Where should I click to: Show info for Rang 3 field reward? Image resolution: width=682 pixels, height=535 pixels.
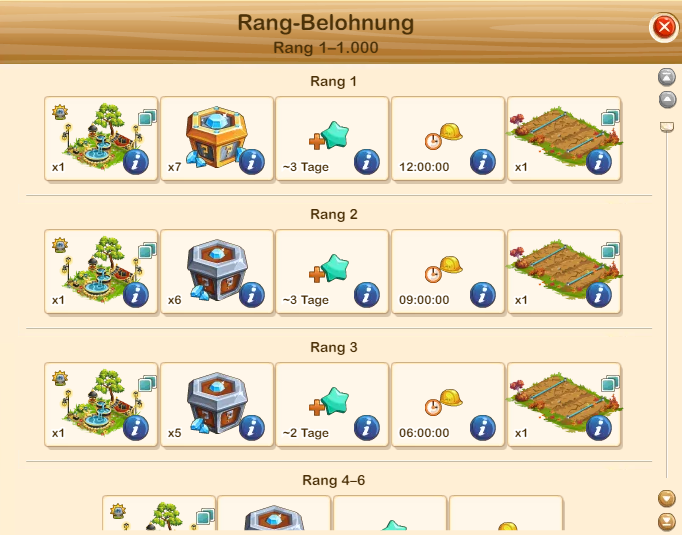(599, 428)
